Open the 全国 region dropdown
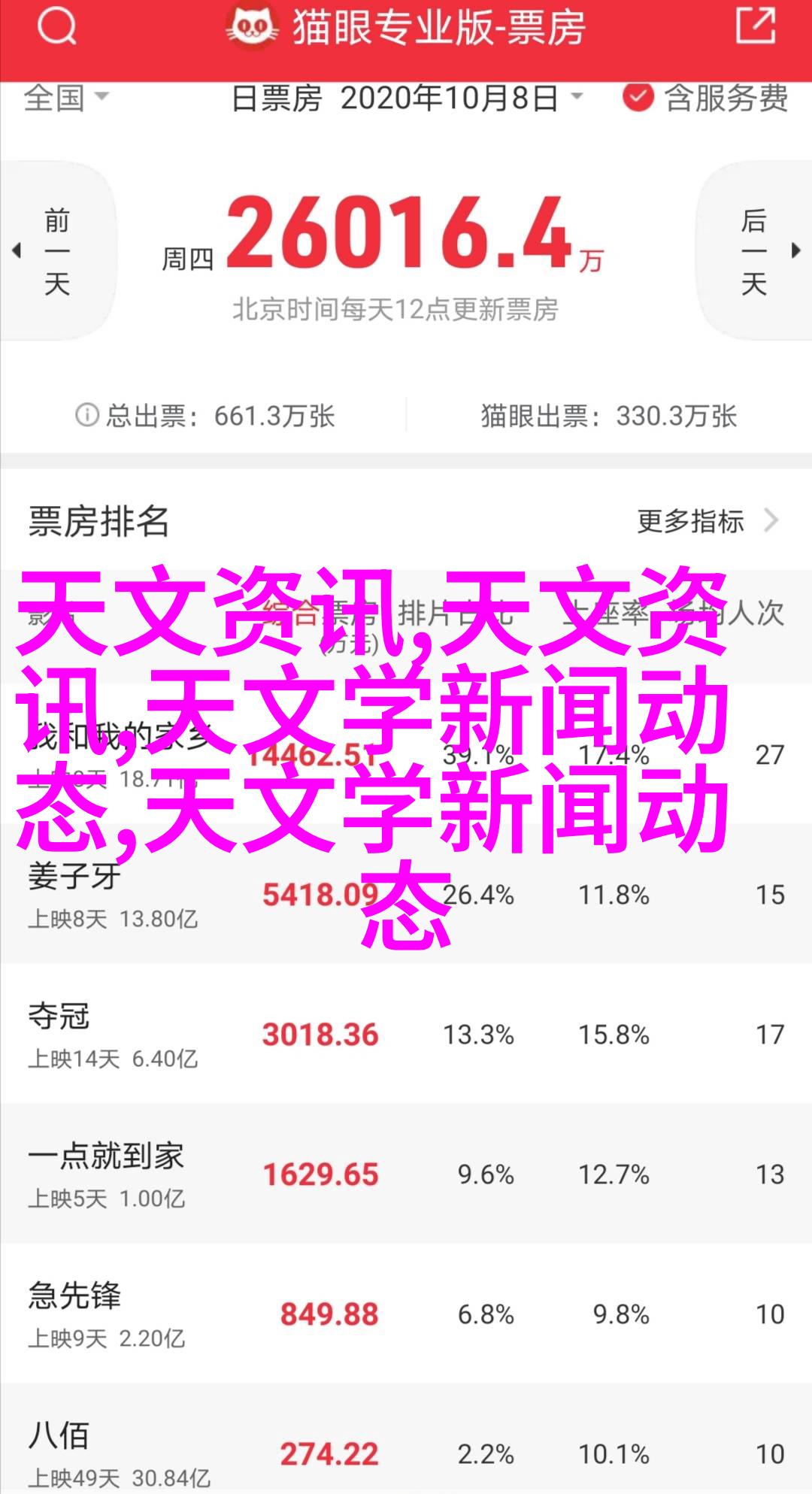The width and height of the screenshot is (812, 1494). pos(66,98)
